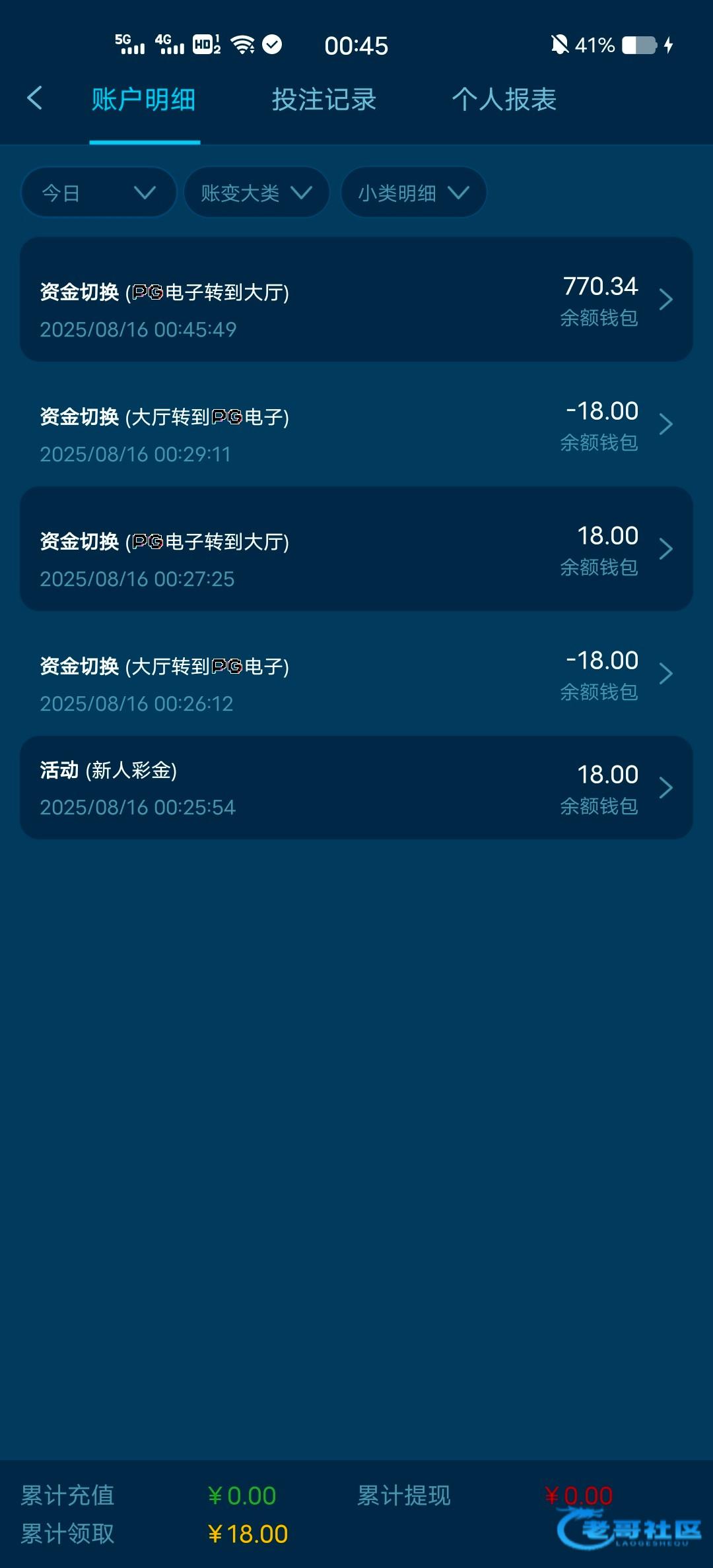Switch to the 投注记录 tab
Image resolution: width=713 pixels, height=1568 pixels.
pyautogui.click(x=324, y=100)
